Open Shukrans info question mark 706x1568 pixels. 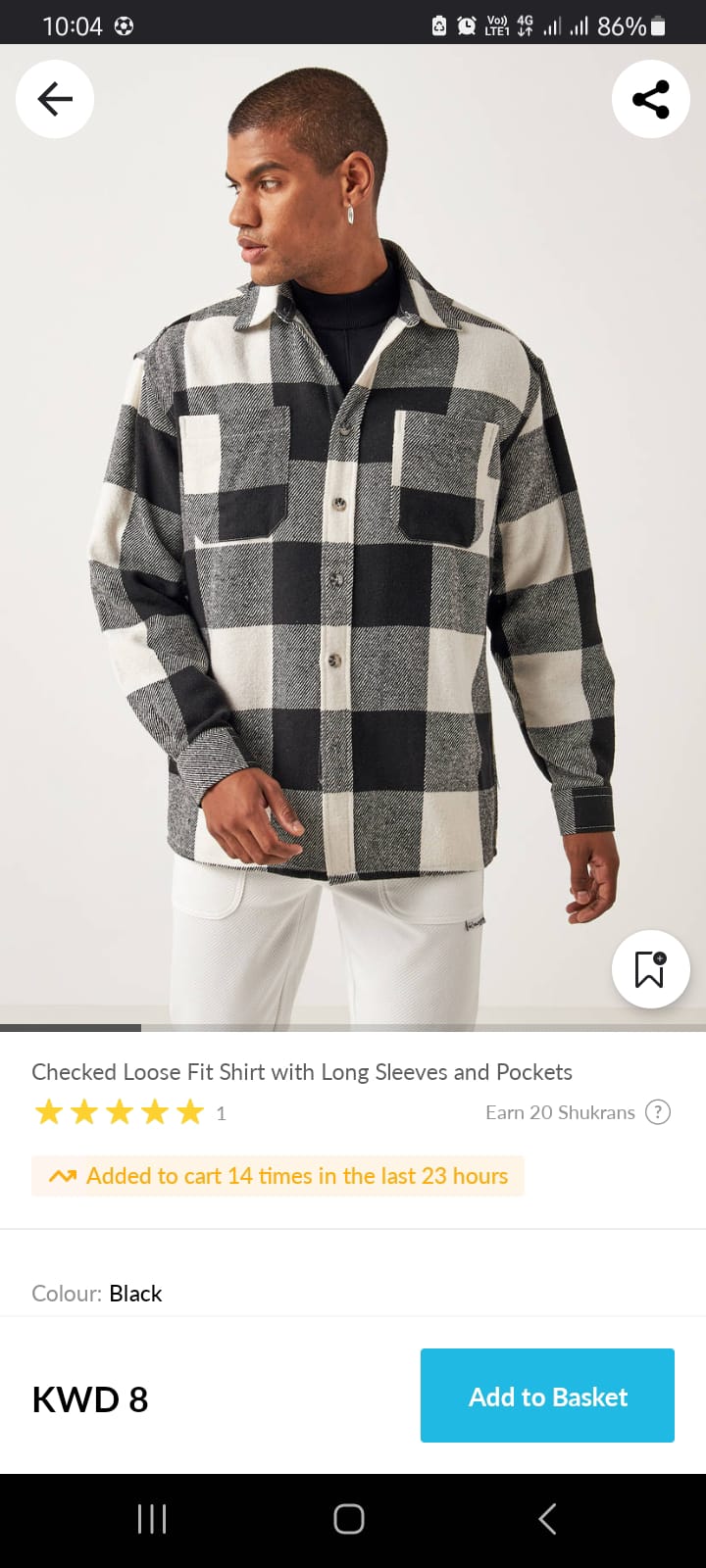point(658,1112)
